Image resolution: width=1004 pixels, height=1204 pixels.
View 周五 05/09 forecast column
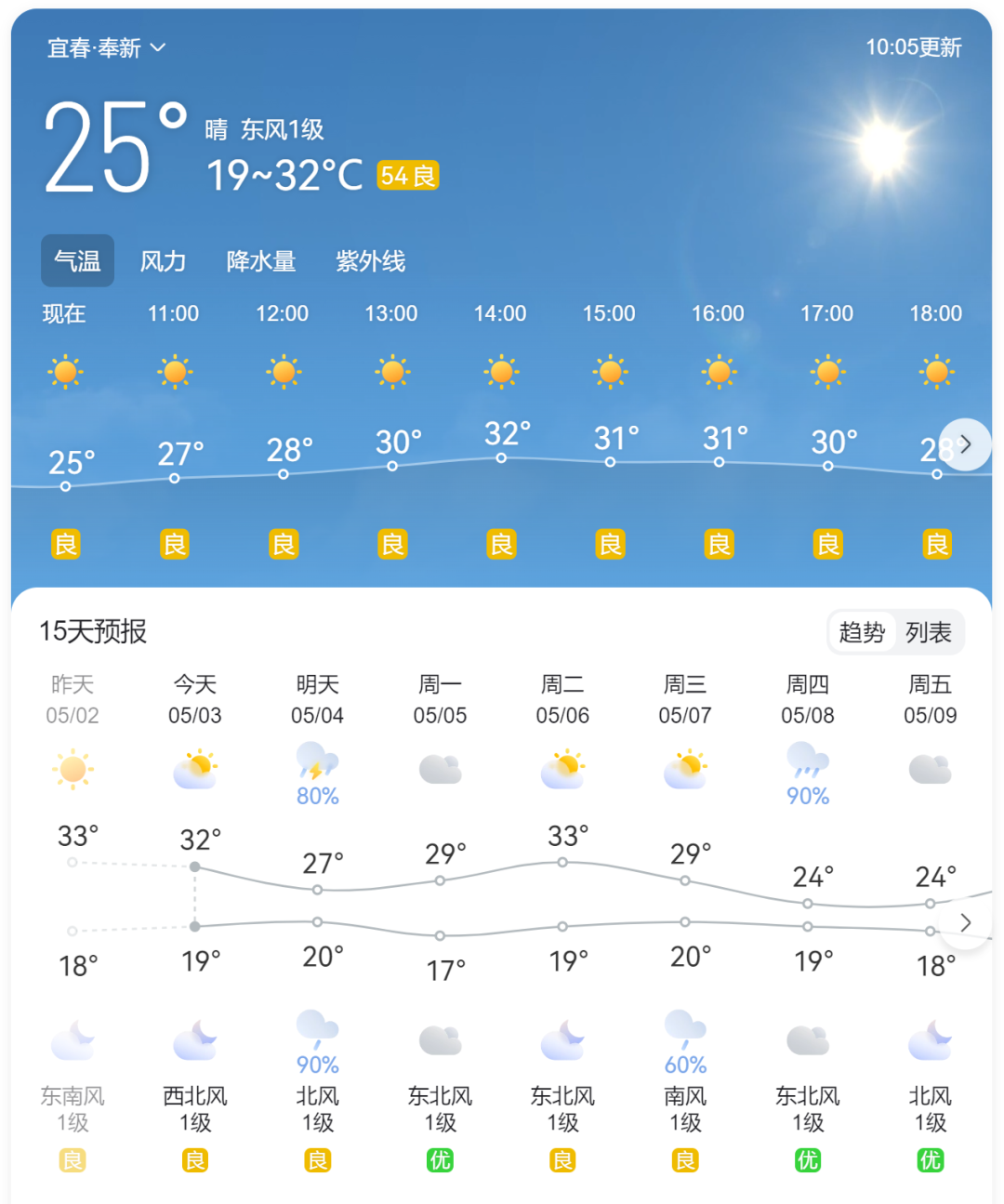[x=930, y=699]
